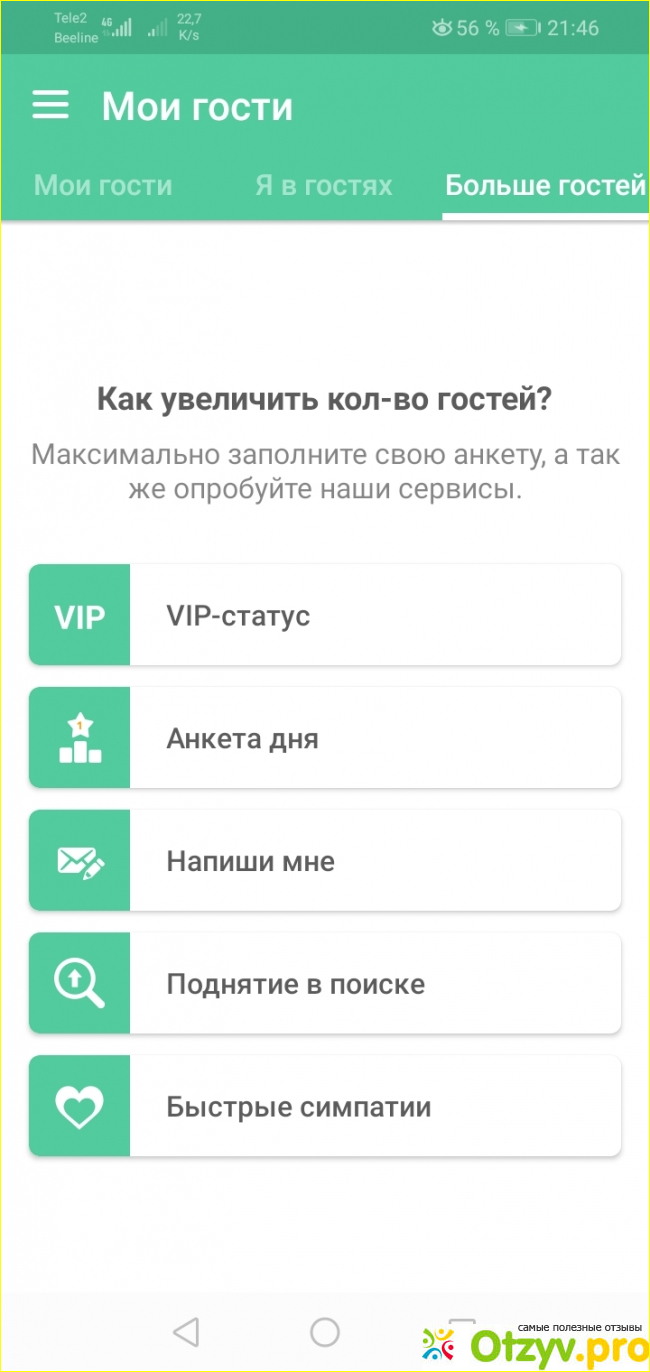Screen dimensions: 650x1372
Task: Open Поднятие в поиске service
Action: [325, 984]
